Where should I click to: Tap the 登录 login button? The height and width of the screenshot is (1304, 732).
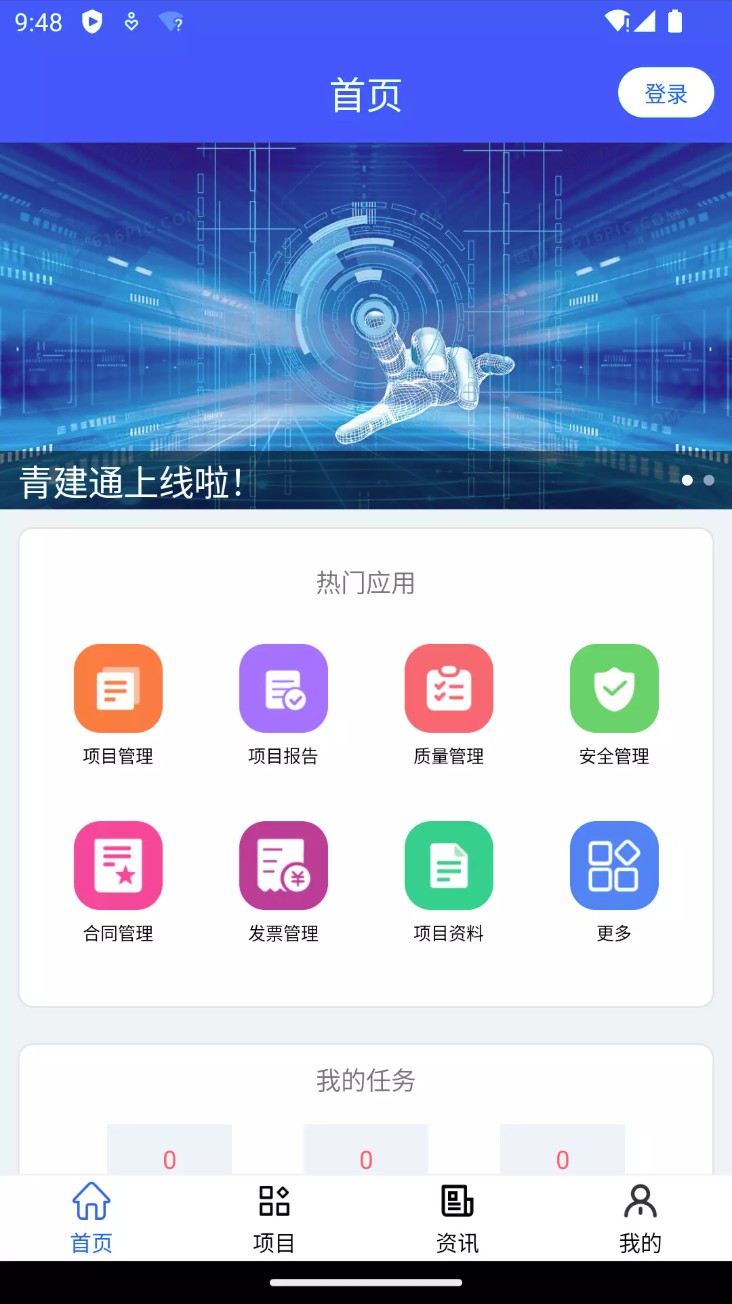click(x=665, y=93)
